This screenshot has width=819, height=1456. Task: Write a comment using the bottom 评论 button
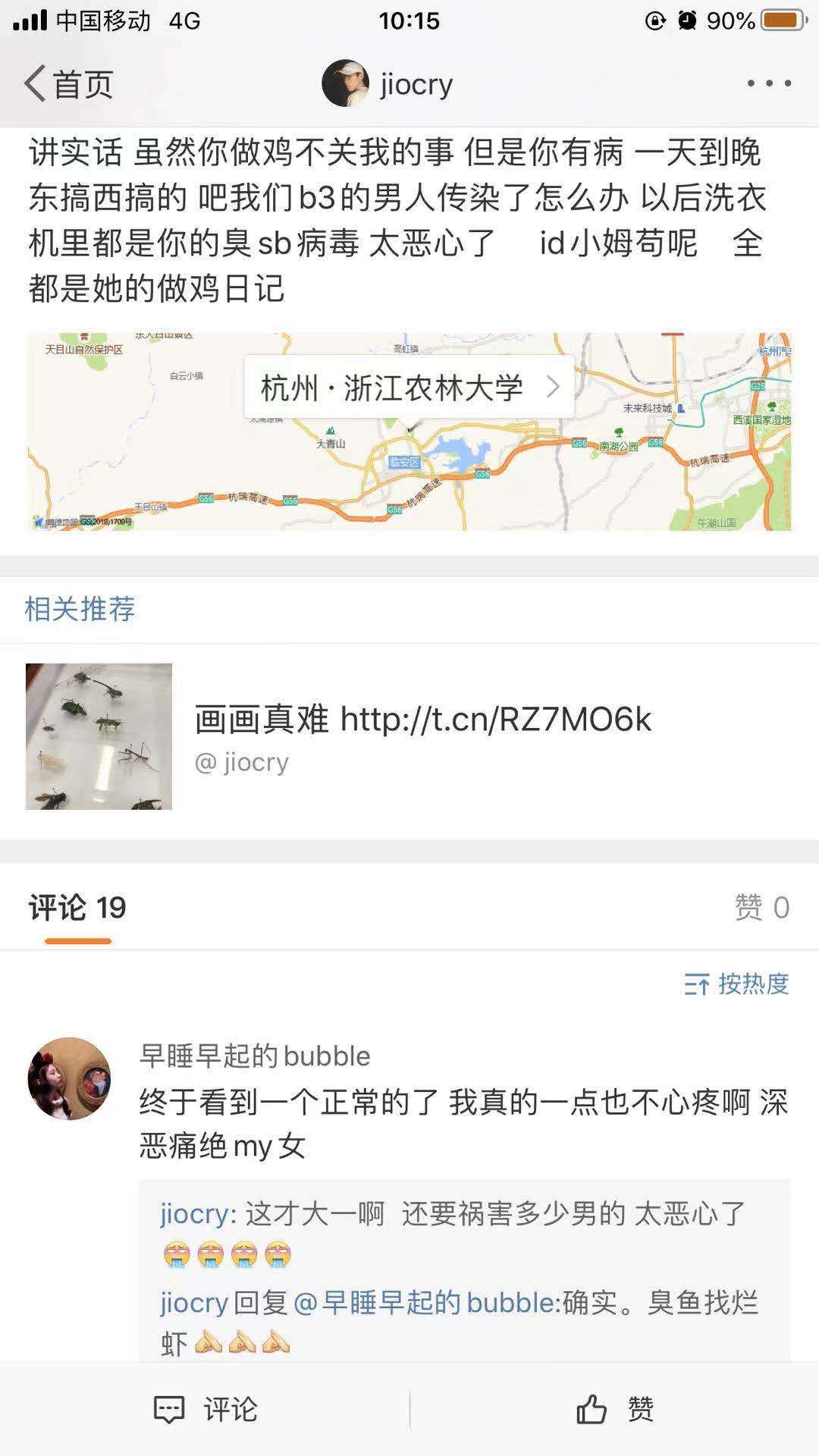click(x=206, y=1410)
